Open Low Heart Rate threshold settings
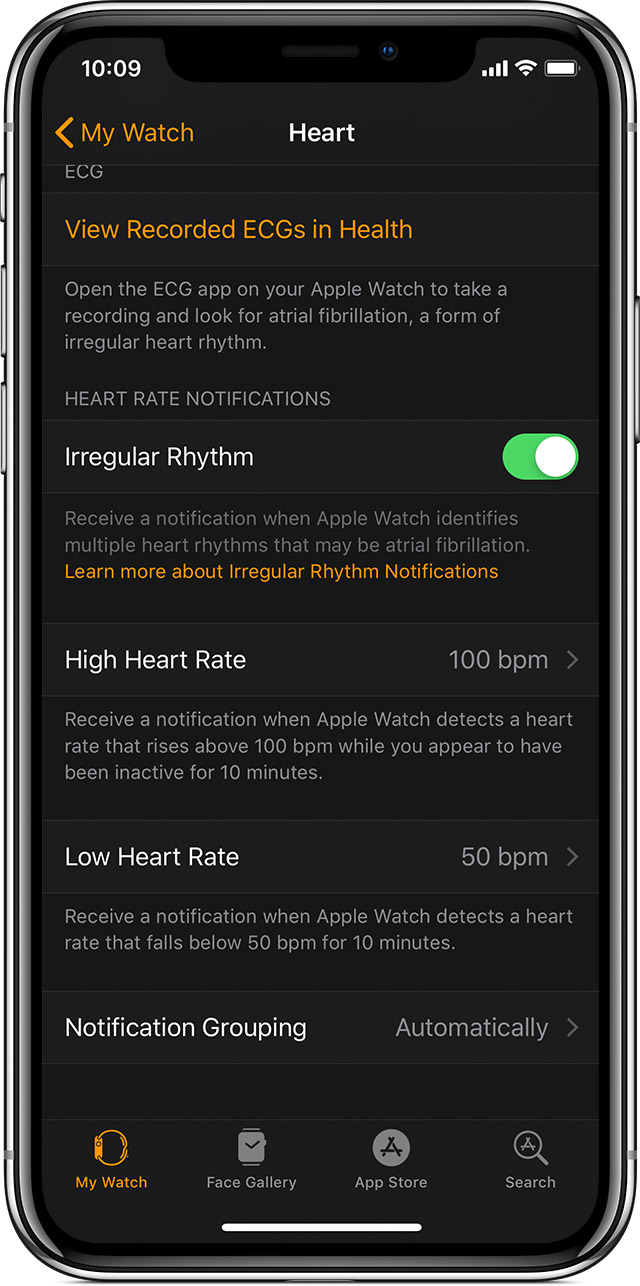Viewport: 640px width, 1286px height. (320, 857)
